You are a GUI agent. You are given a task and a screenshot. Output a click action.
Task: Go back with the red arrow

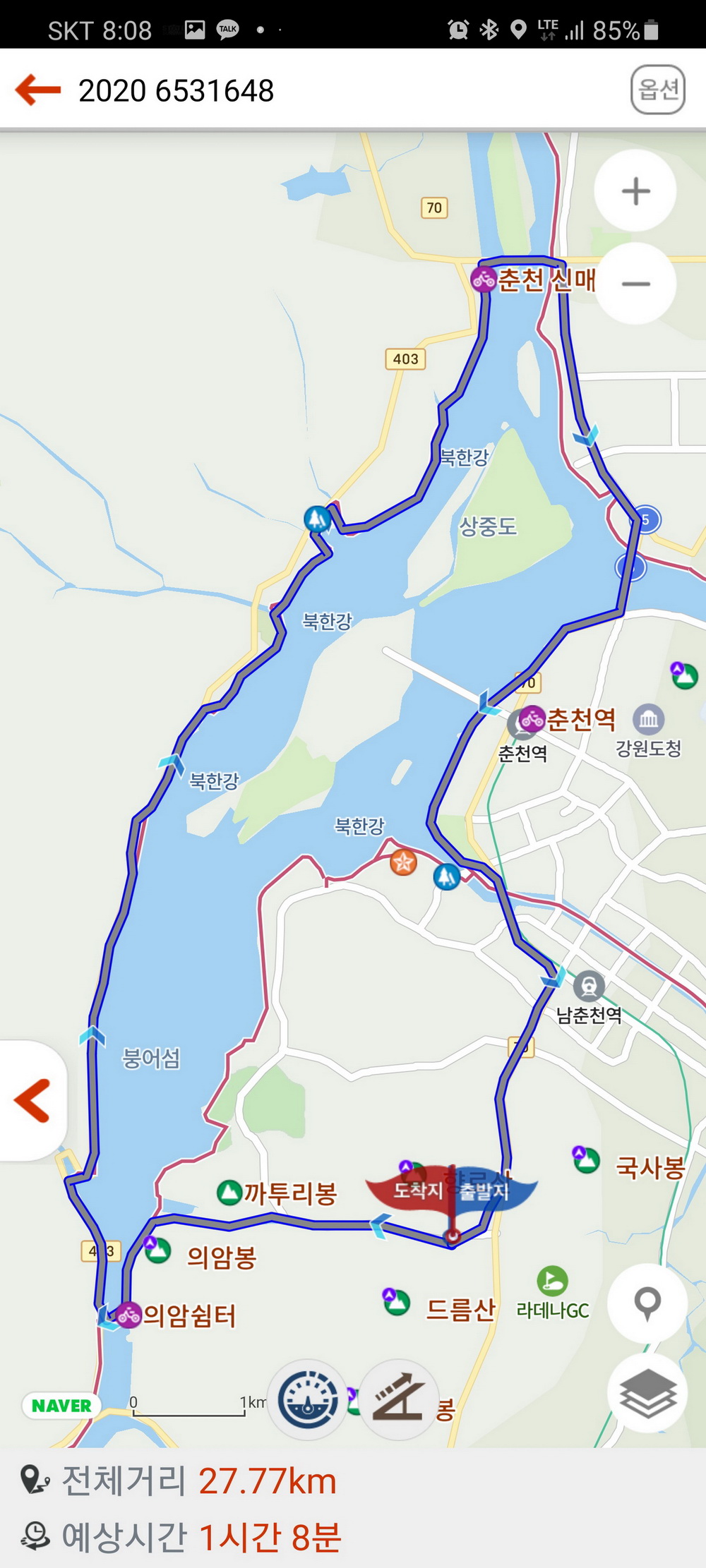38,90
